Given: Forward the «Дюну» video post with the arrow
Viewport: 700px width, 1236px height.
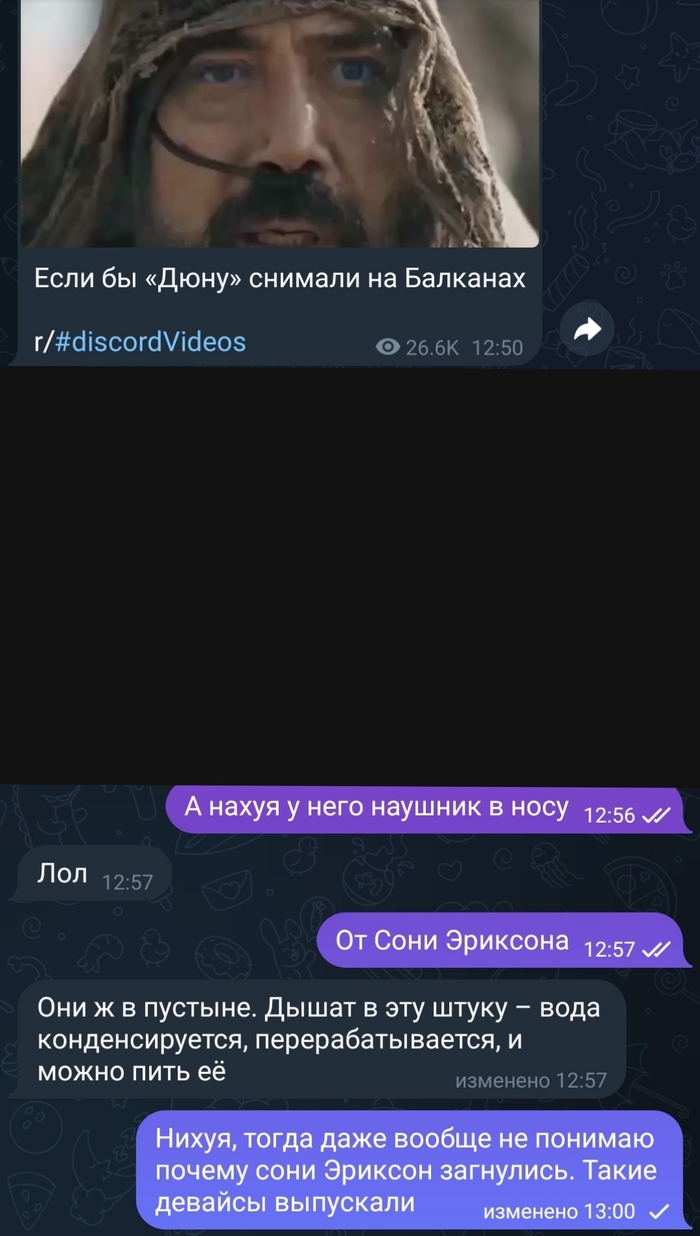Looking at the screenshot, I should [x=589, y=328].
